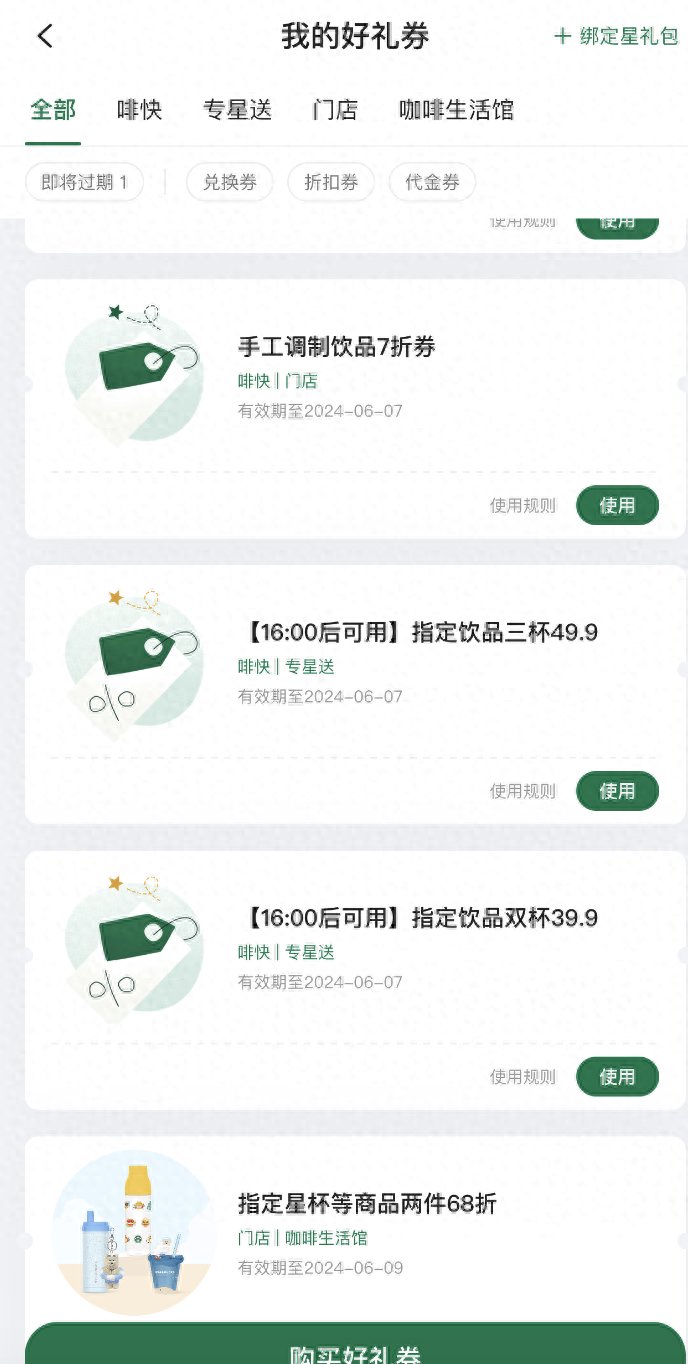Image resolution: width=688 pixels, height=1364 pixels.
Task: Select the 全部 tab
Action: tap(53, 110)
